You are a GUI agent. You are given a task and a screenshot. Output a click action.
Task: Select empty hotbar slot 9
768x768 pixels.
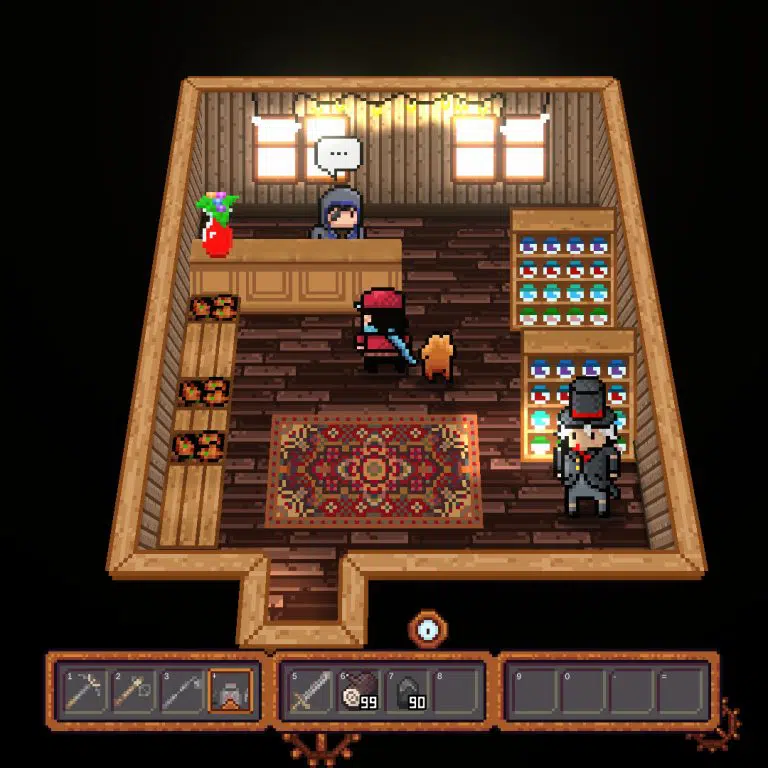coord(534,690)
